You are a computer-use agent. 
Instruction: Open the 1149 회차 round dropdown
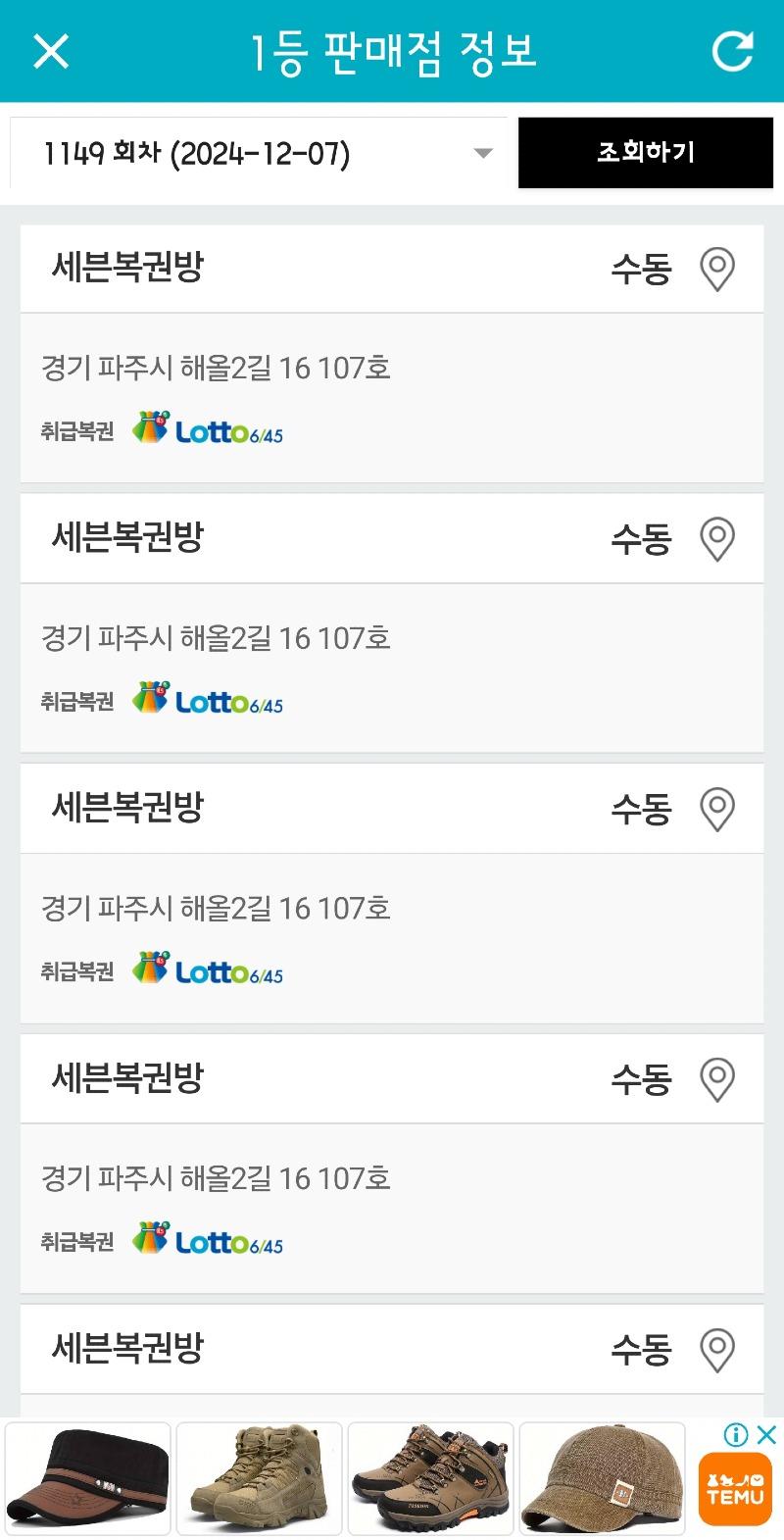point(259,153)
